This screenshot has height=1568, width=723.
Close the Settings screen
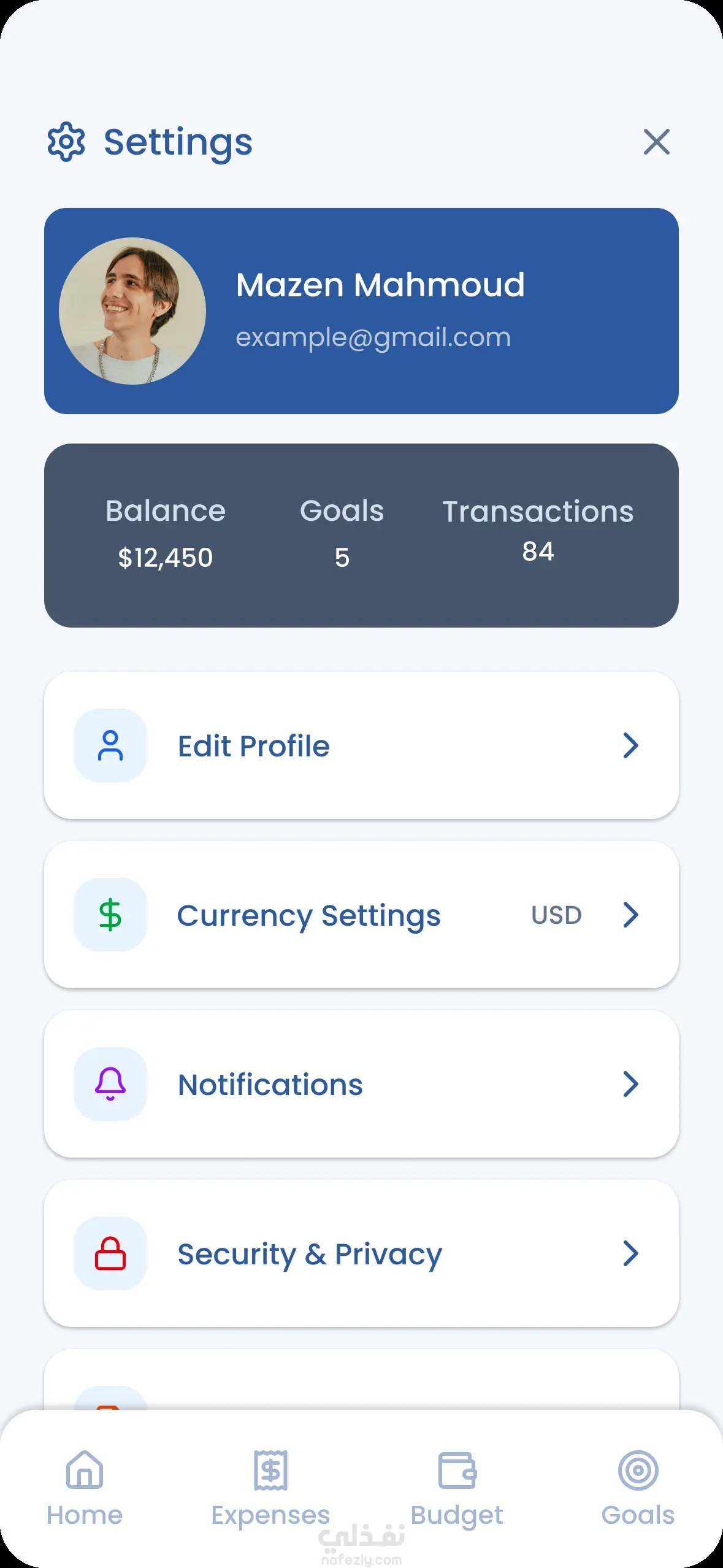point(656,142)
